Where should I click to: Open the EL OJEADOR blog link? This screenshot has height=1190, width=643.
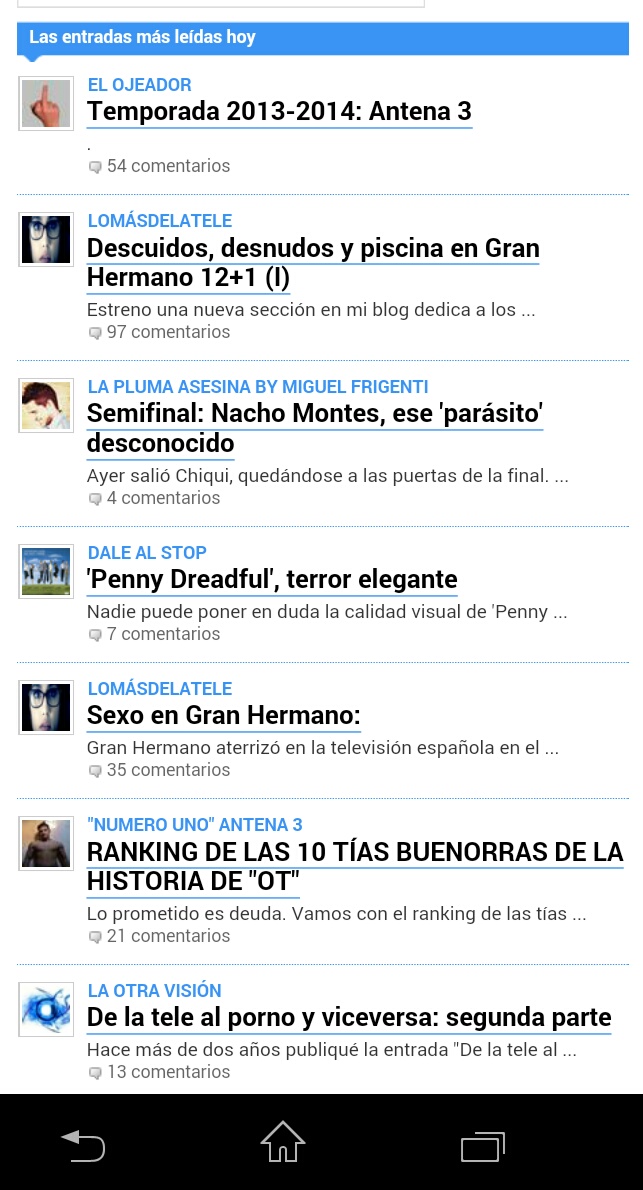(x=139, y=85)
